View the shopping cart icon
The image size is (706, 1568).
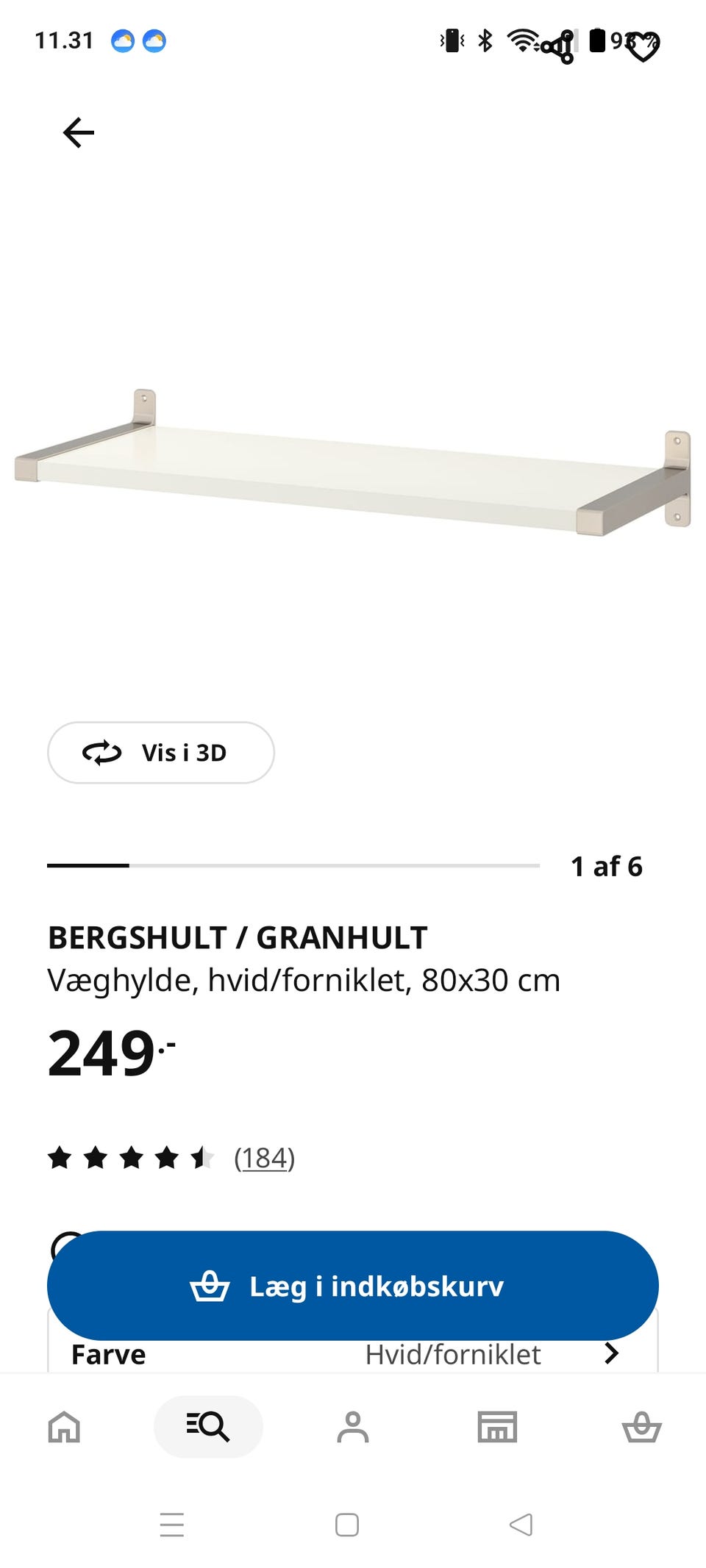[x=641, y=1426]
